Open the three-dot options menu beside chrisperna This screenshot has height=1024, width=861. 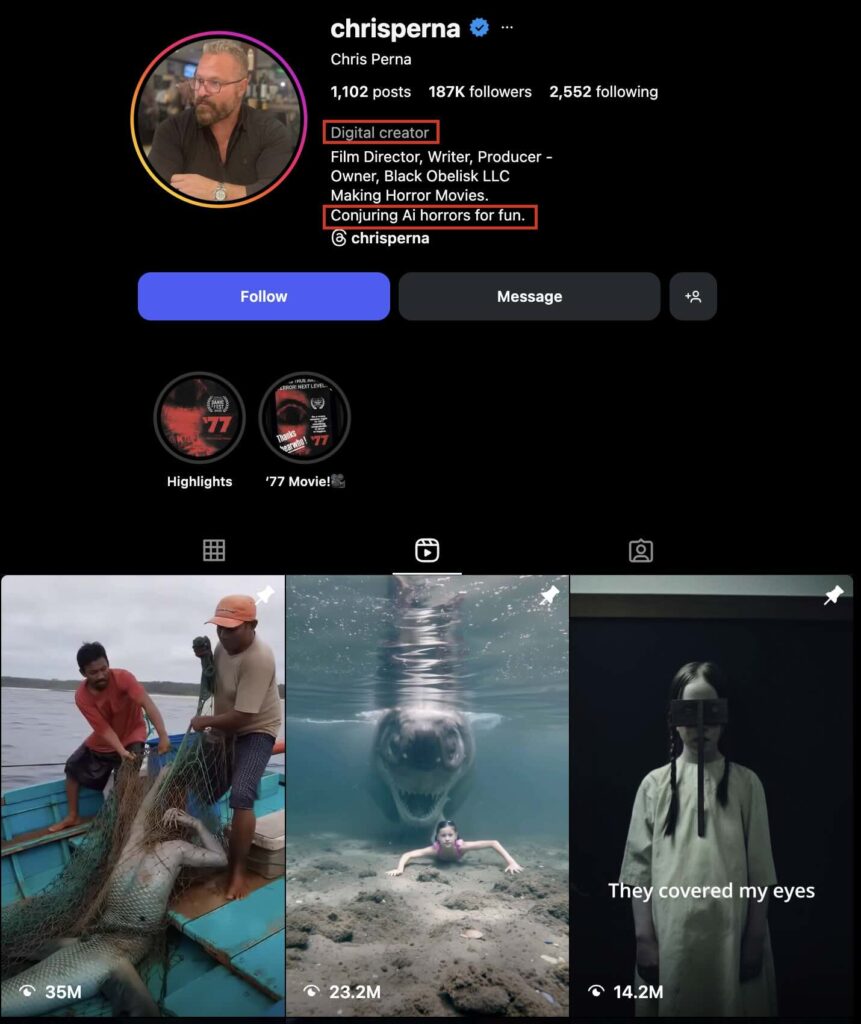coord(508,28)
